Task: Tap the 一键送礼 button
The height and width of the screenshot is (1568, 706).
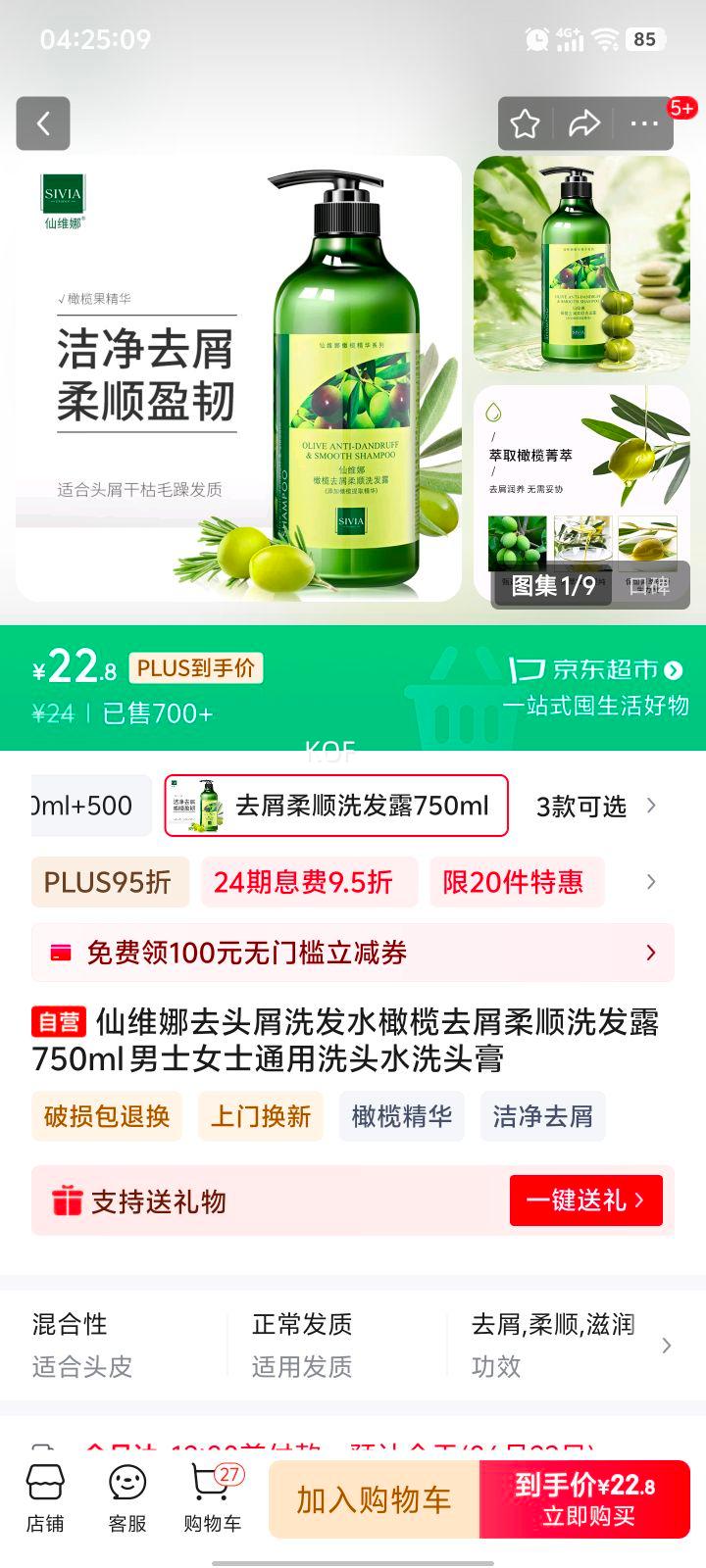Action: [585, 1200]
